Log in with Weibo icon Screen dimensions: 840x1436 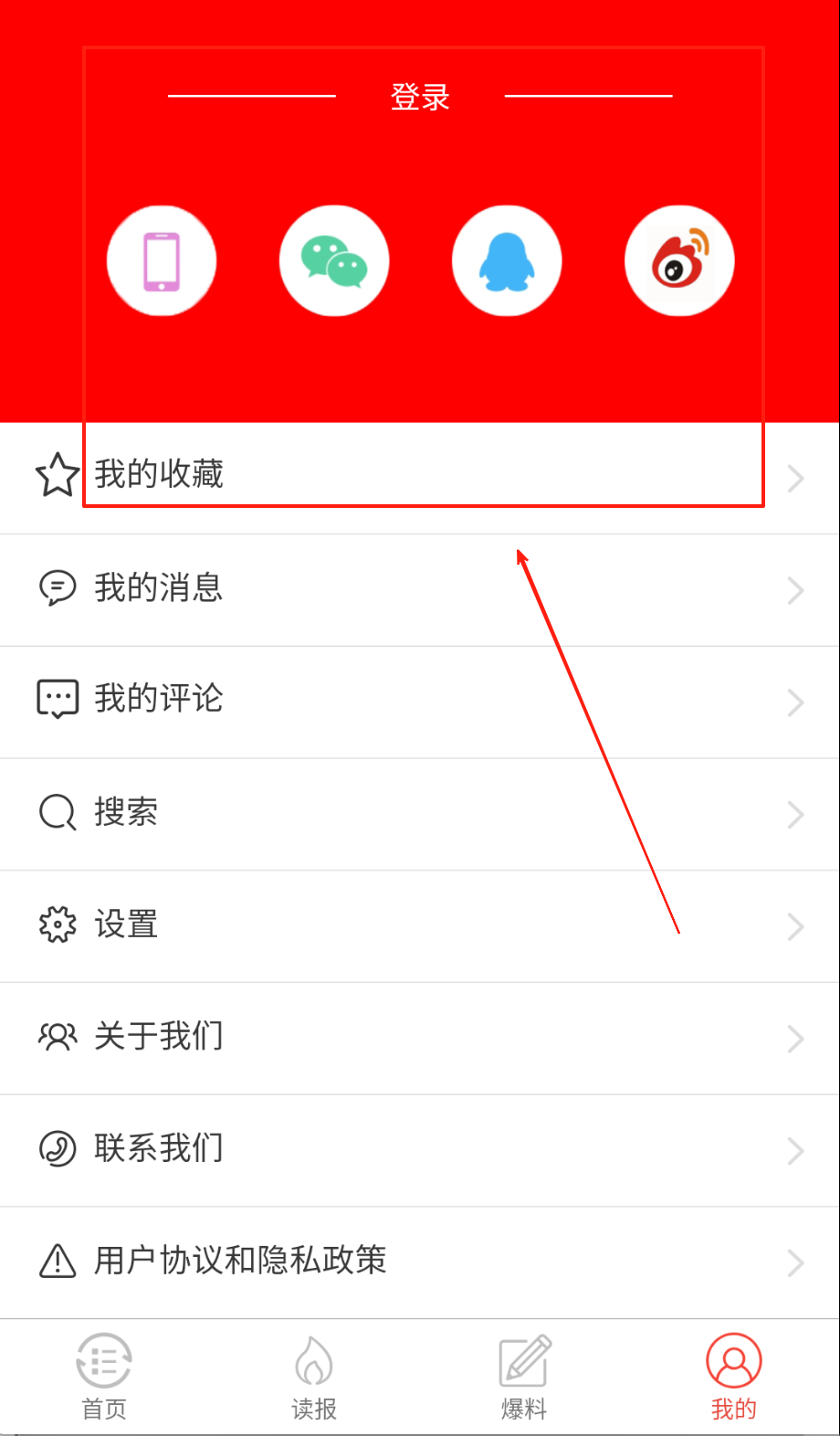click(679, 261)
